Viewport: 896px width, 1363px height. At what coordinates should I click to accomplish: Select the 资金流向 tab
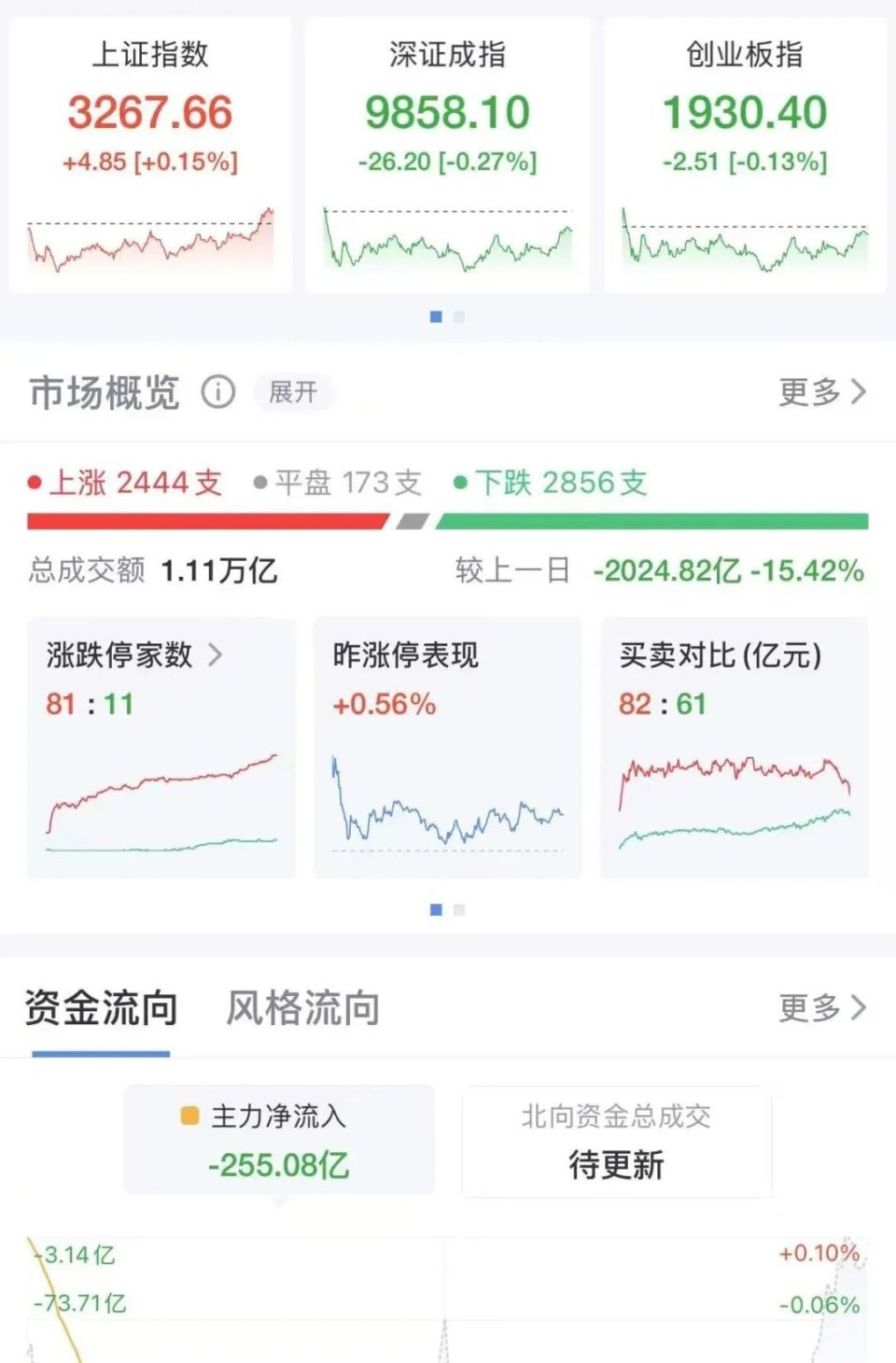click(100, 1008)
